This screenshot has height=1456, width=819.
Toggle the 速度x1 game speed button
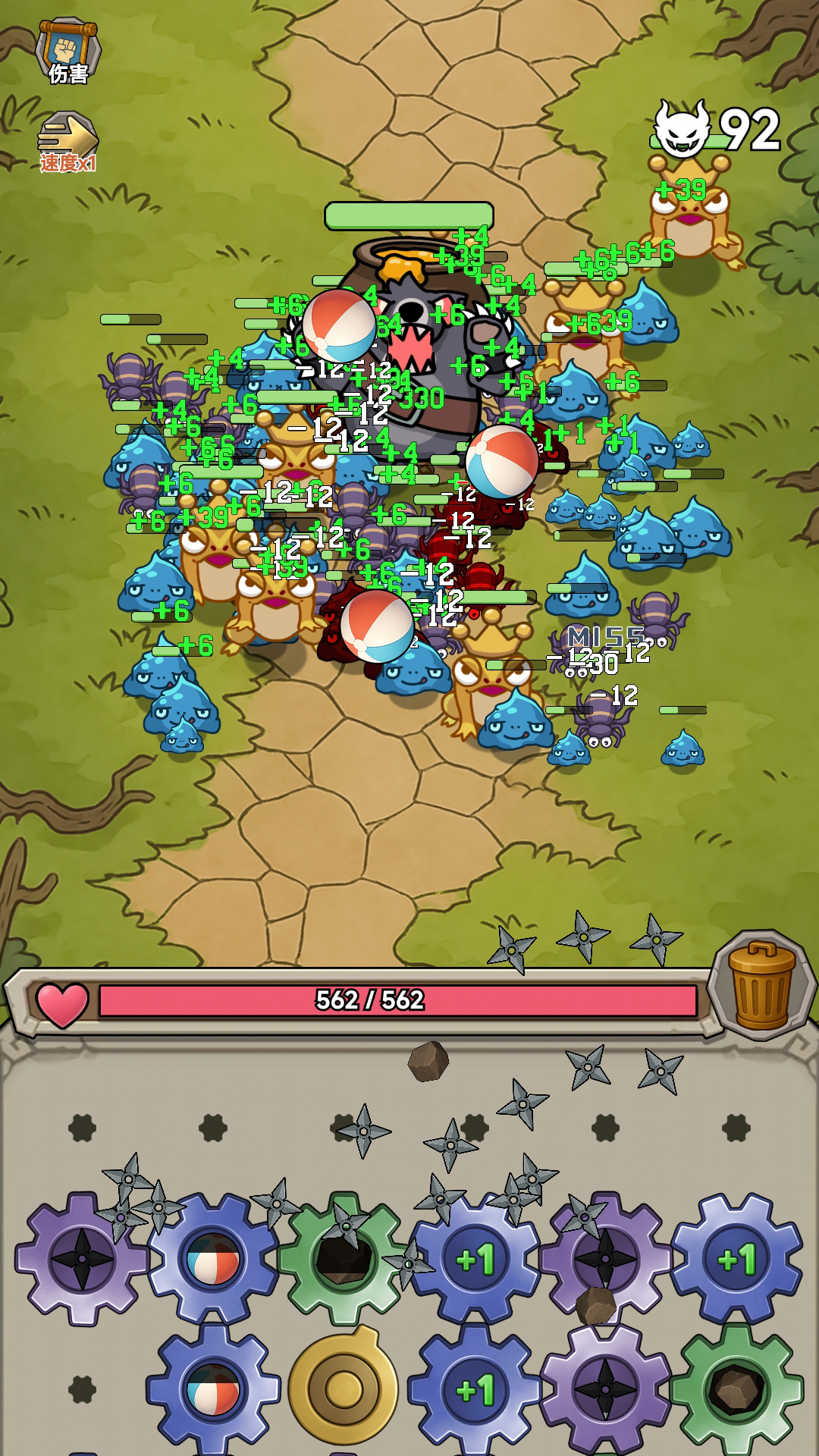tap(68, 143)
